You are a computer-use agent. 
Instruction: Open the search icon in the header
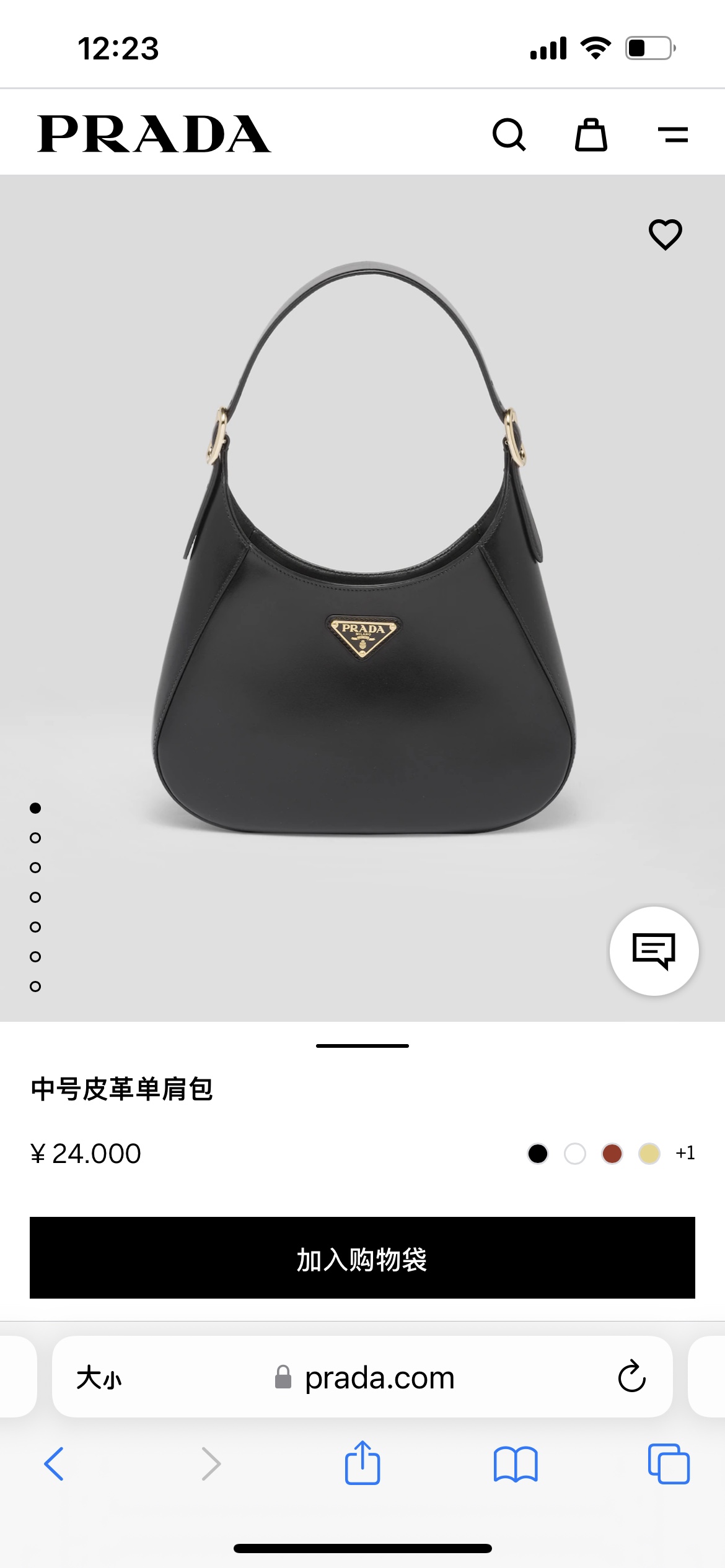[x=509, y=134]
